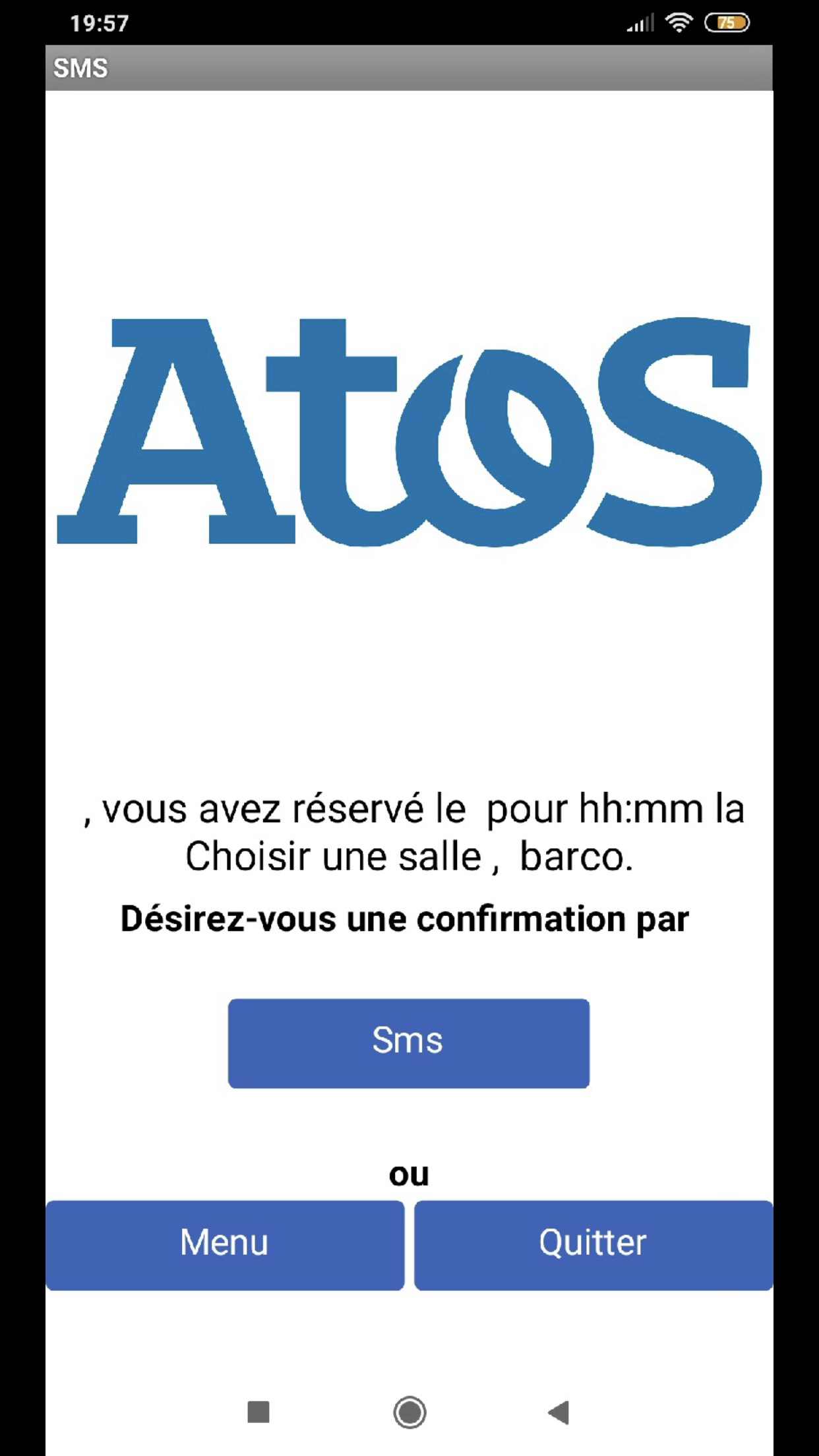Image resolution: width=819 pixels, height=1456 pixels.
Task: Open the home screen via home button
Action: click(x=409, y=1412)
